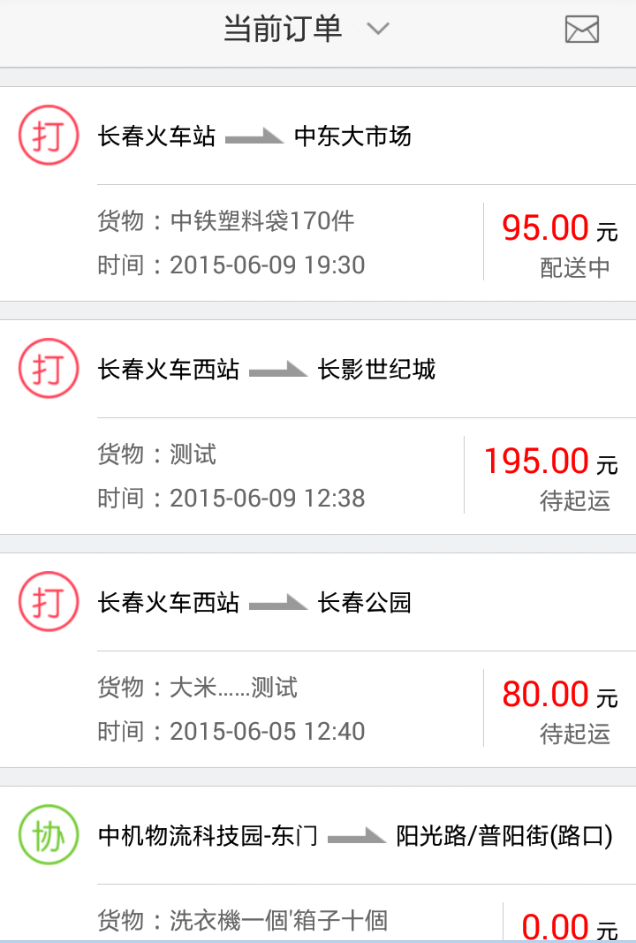Expand the 当前订单 dropdown
This screenshot has width=636, height=943.
coord(377,30)
